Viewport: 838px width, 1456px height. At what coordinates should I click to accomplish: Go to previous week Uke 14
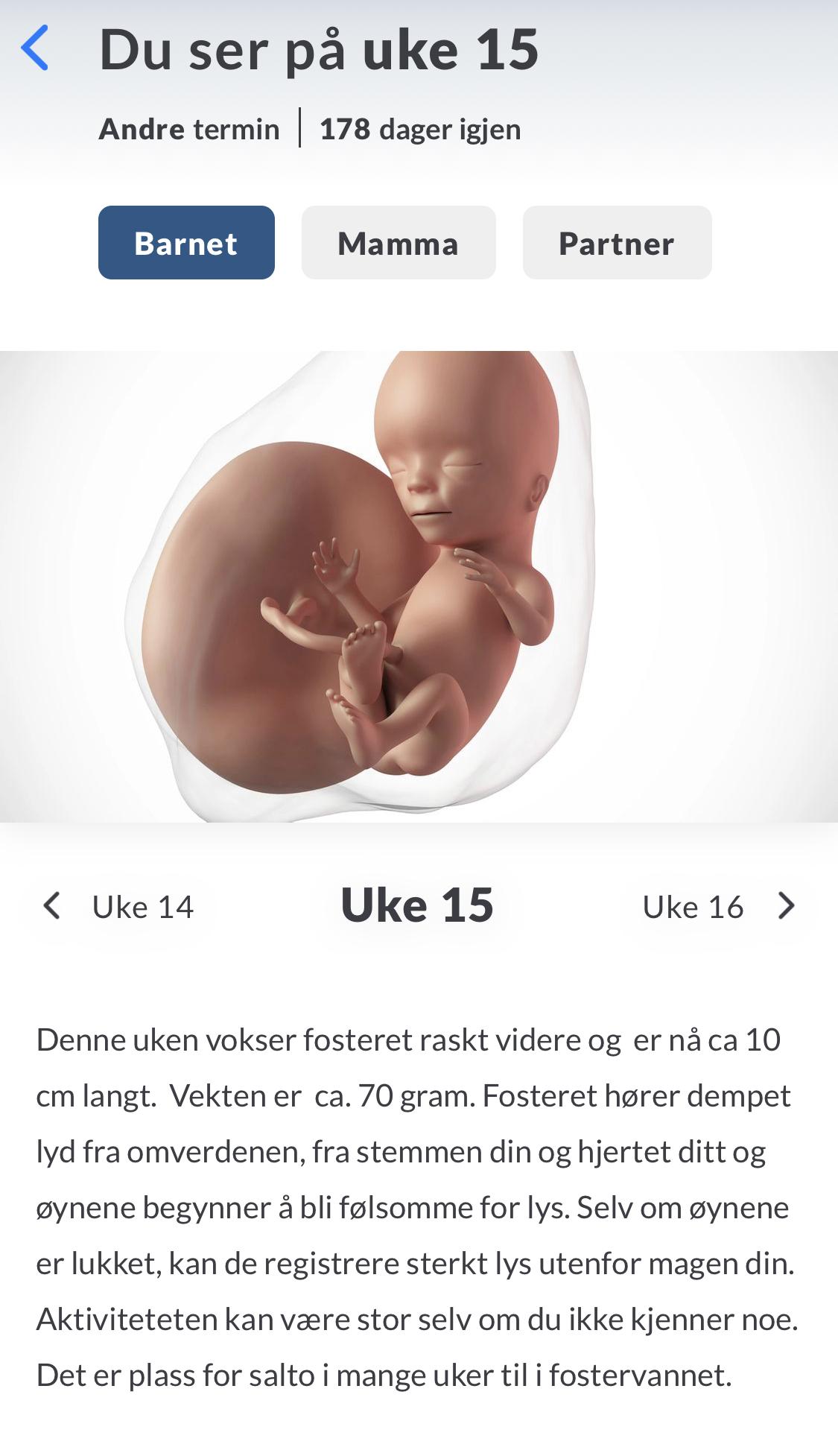tap(119, 907)
